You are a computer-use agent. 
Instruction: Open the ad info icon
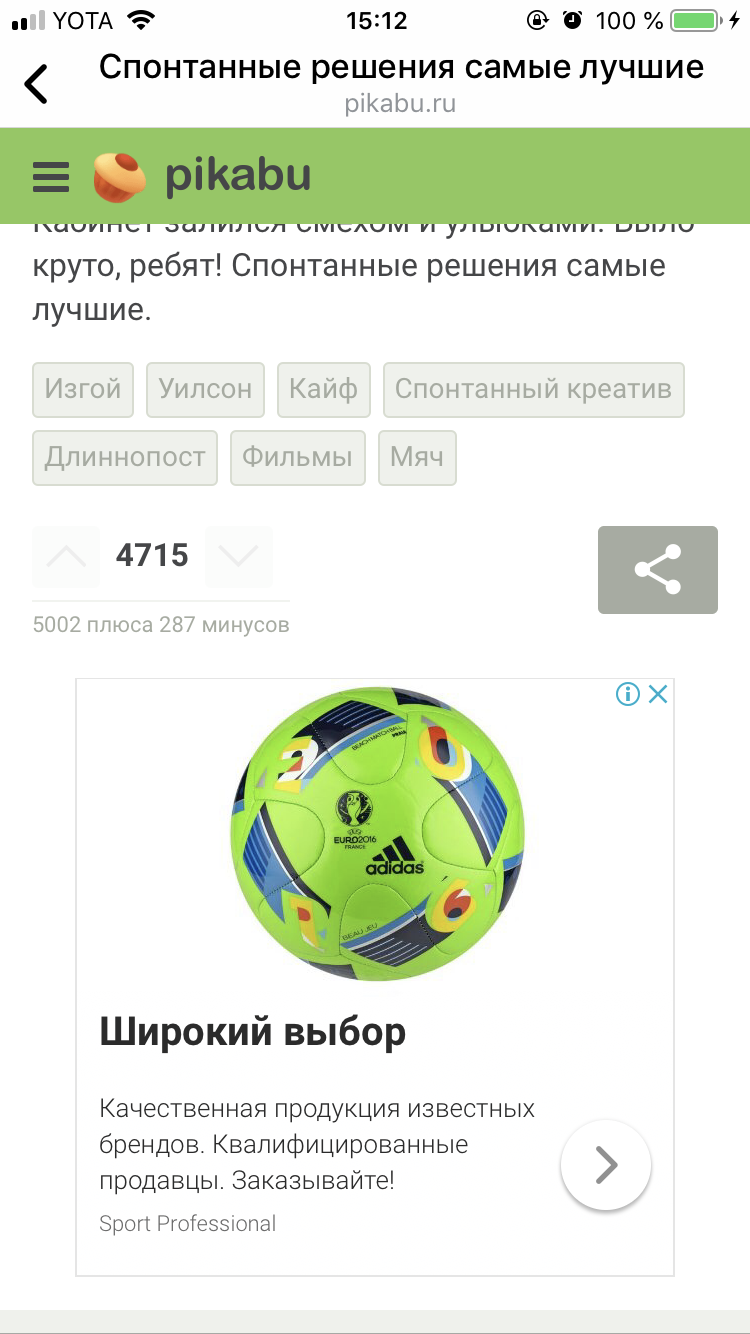point(627,694)
